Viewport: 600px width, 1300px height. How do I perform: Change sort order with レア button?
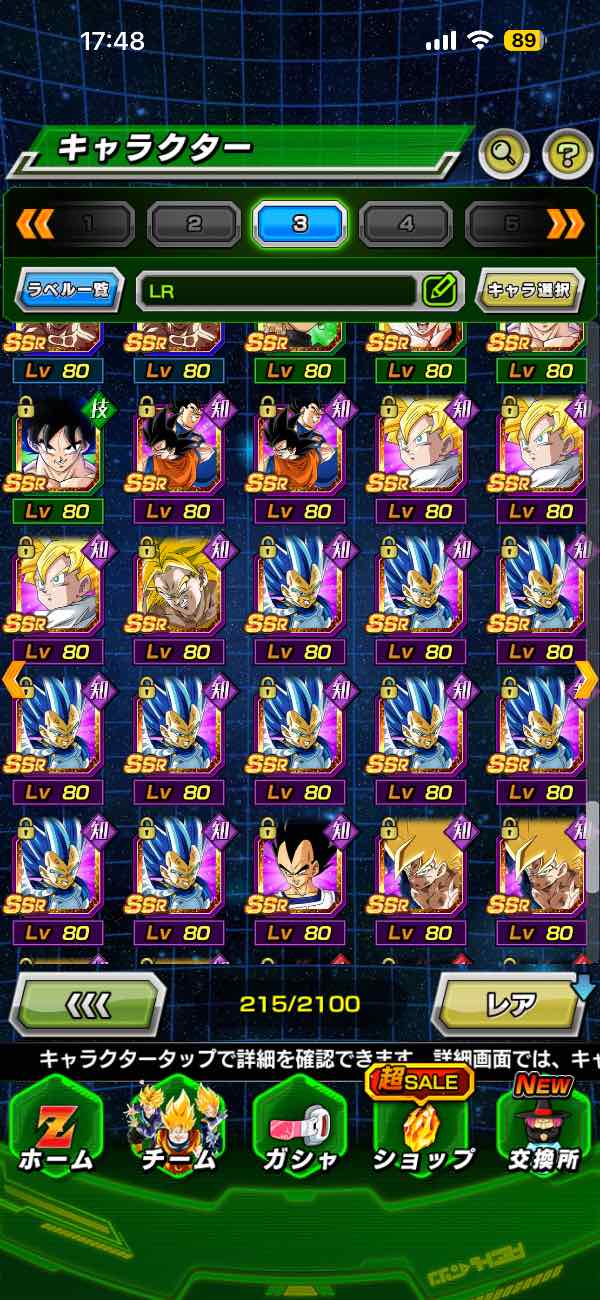click(x=511, y=1004)
